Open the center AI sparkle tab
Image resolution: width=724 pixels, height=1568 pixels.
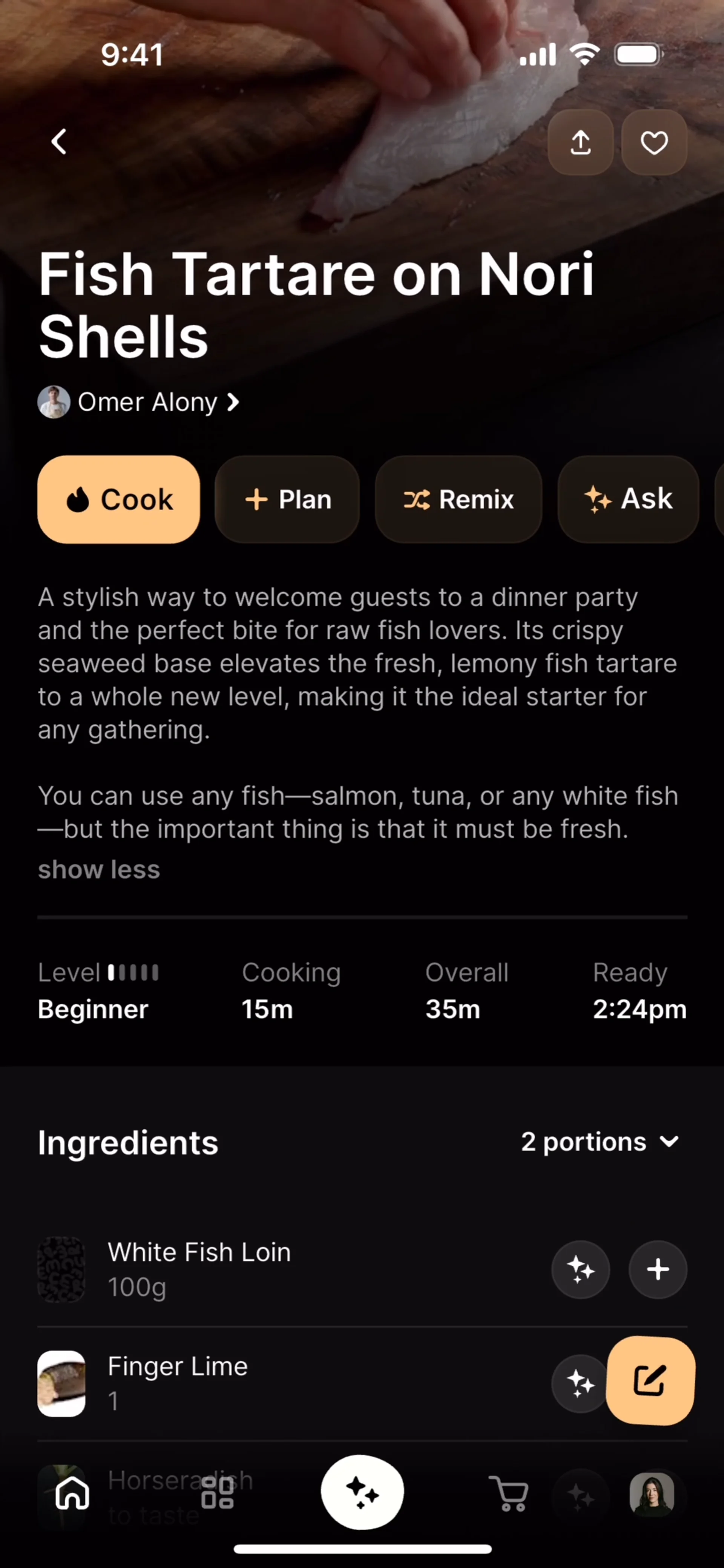(x=362, y=1493)
